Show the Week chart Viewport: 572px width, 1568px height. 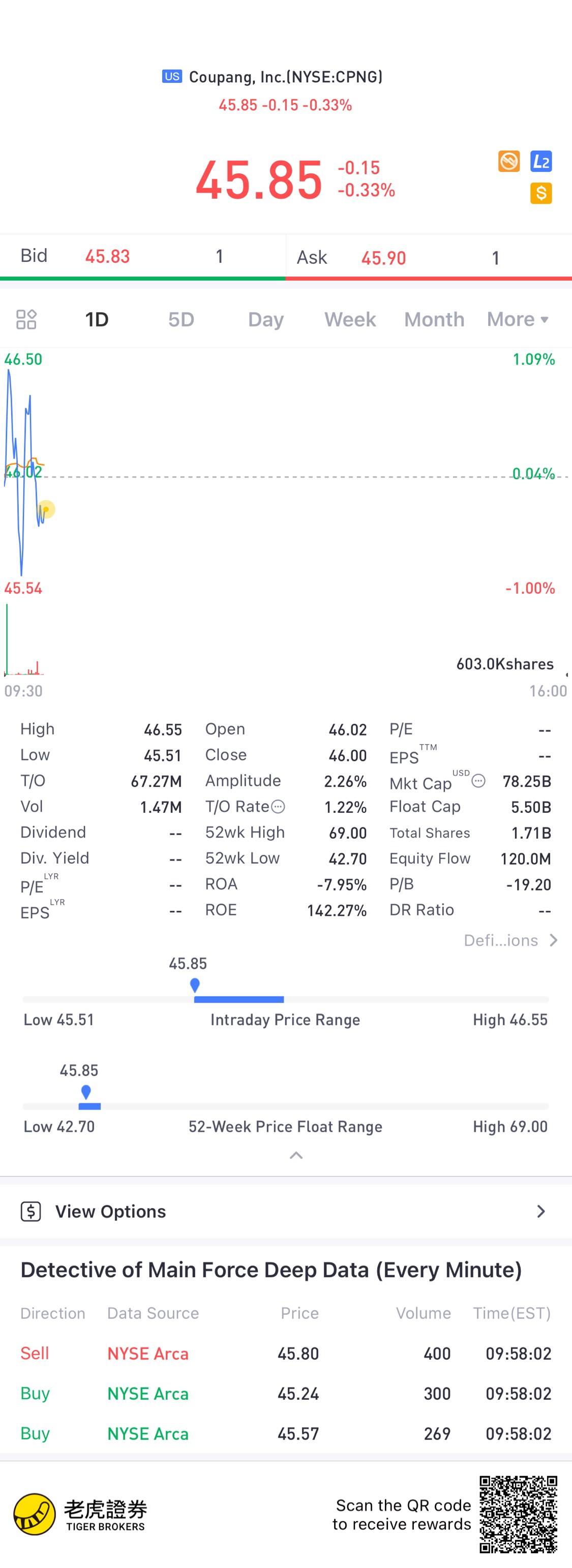pos(350,320)
